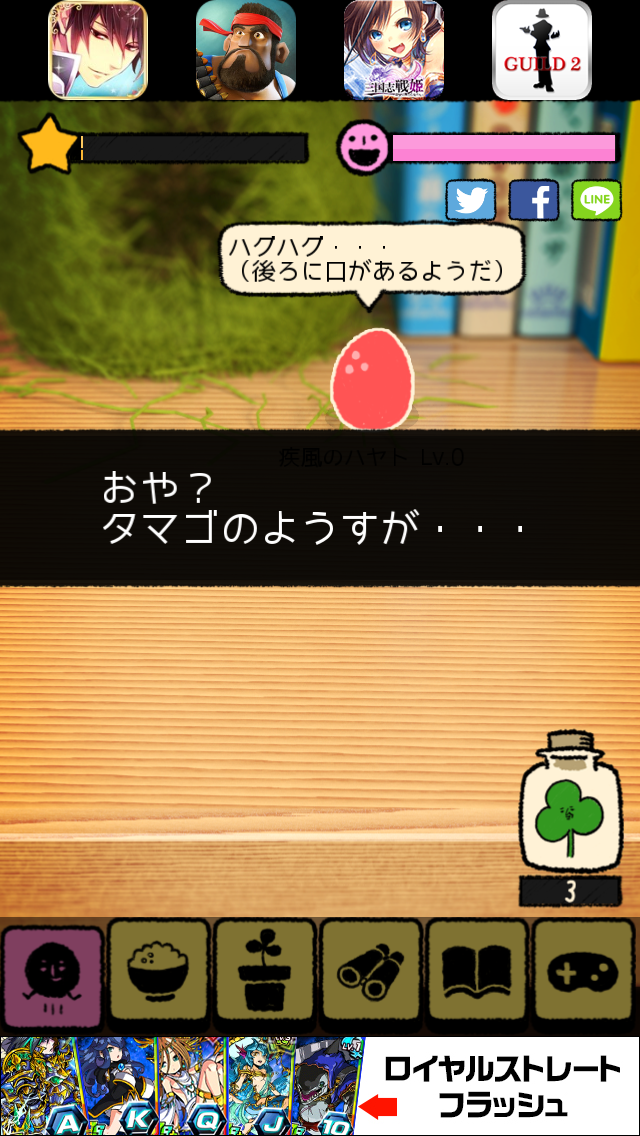Open the game controller tab
The image size is (640, 1136).
coord(583,977)
